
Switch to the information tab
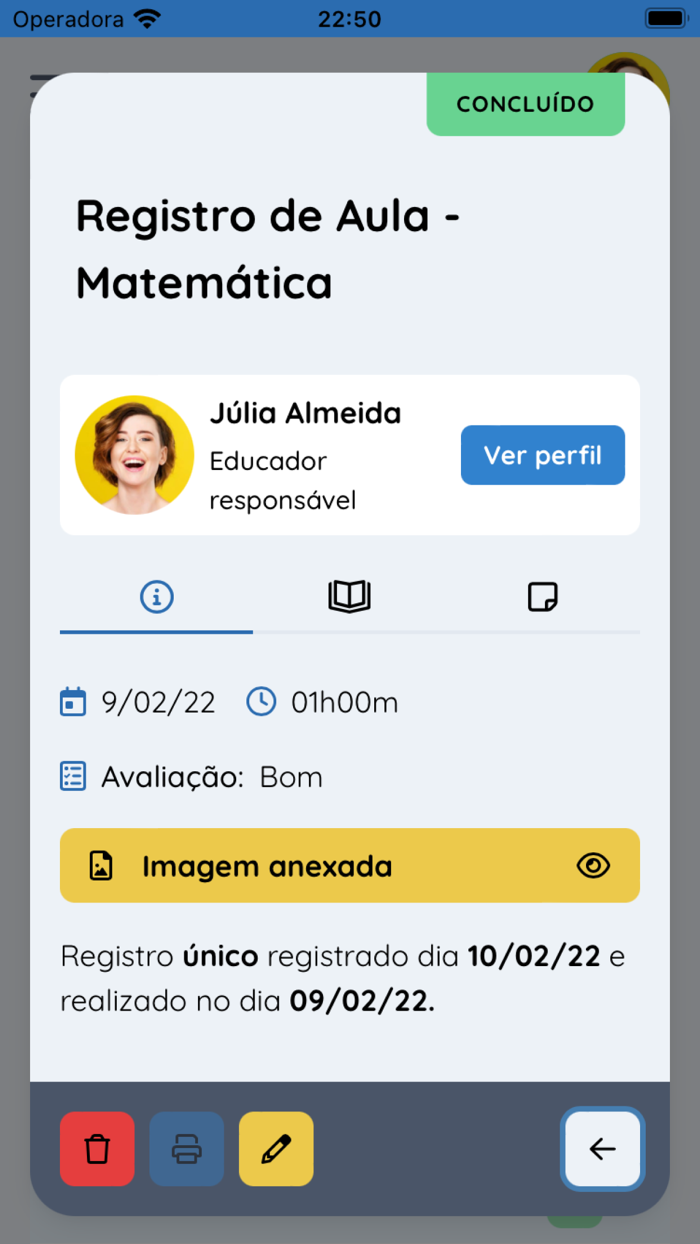tap(156, 598)
